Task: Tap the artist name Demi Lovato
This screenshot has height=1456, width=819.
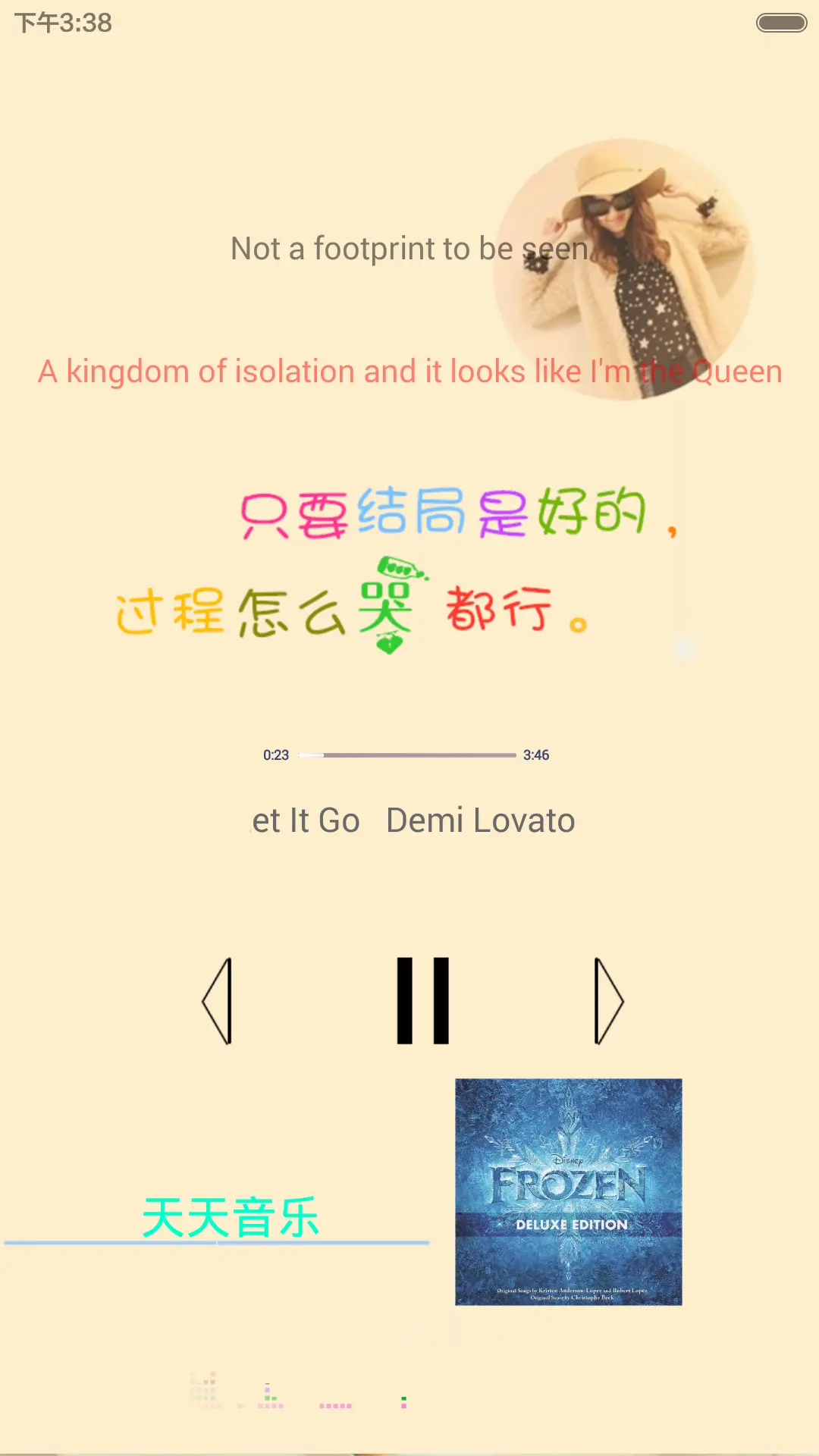Action: click(x=481, y=820)
